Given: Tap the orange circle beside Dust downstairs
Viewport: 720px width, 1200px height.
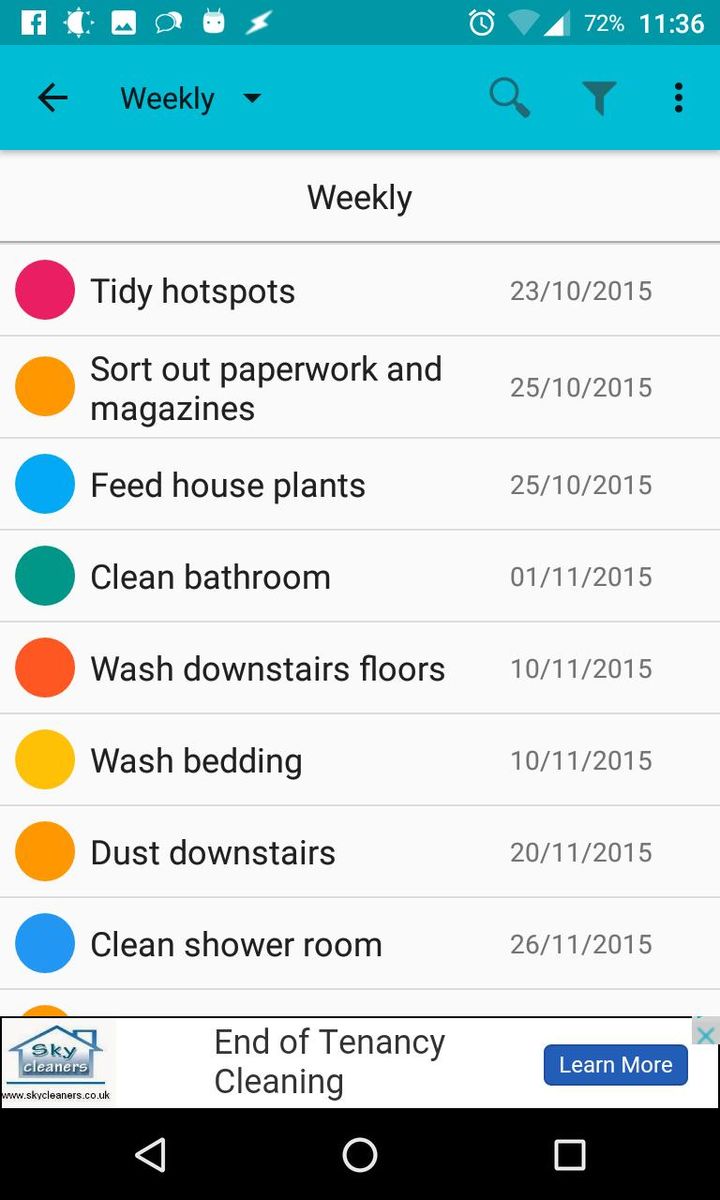Looking at the screenshot, I should [44, 851].
